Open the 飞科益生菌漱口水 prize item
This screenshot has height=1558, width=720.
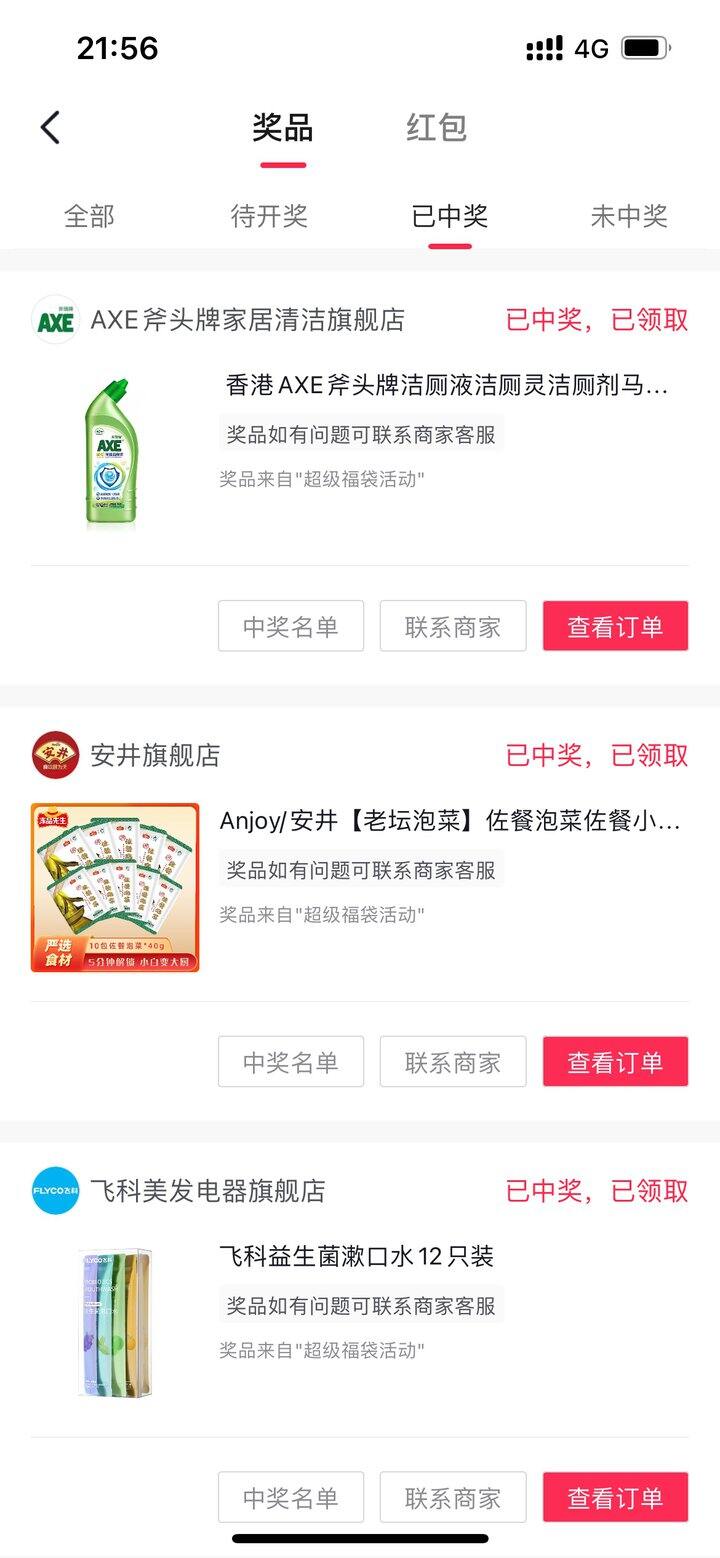pyautogui.click(x=356, y=1257)
